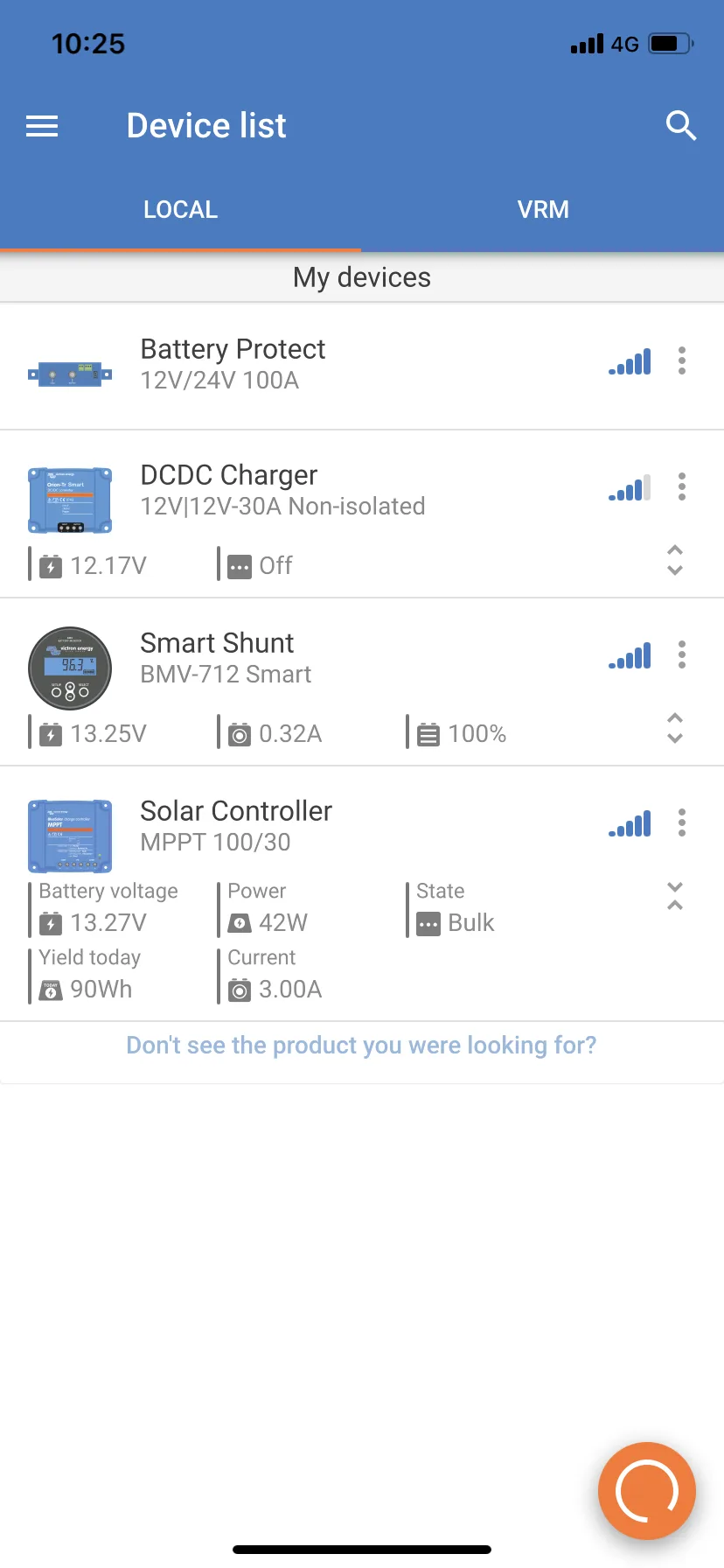Expand Smart Shunt details

pos(675,728)
